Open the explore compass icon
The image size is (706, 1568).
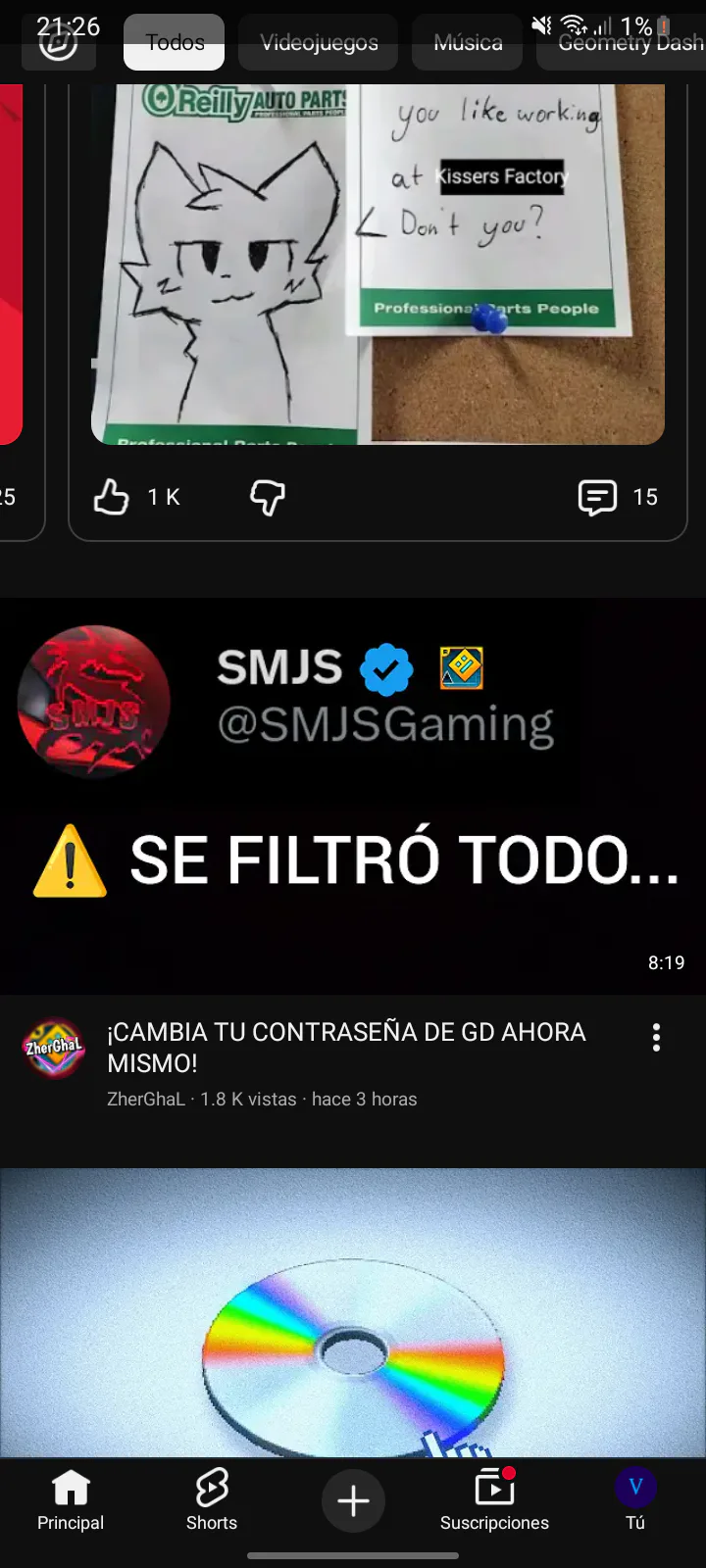click(x=59, y=44)
